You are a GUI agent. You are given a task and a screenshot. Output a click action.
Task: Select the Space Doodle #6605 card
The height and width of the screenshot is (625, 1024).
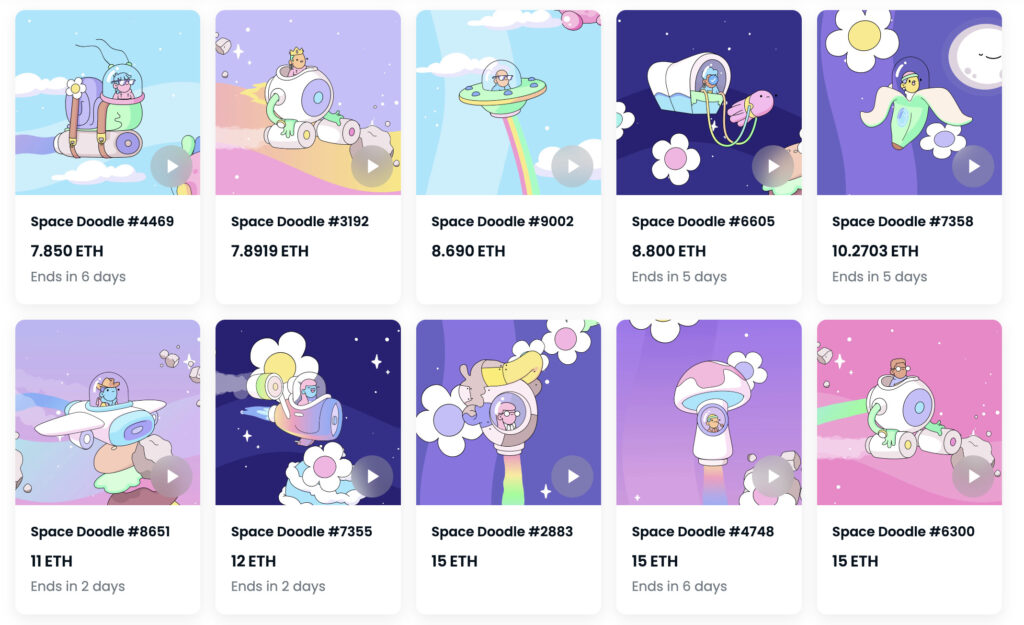click(x=703, y=222)
